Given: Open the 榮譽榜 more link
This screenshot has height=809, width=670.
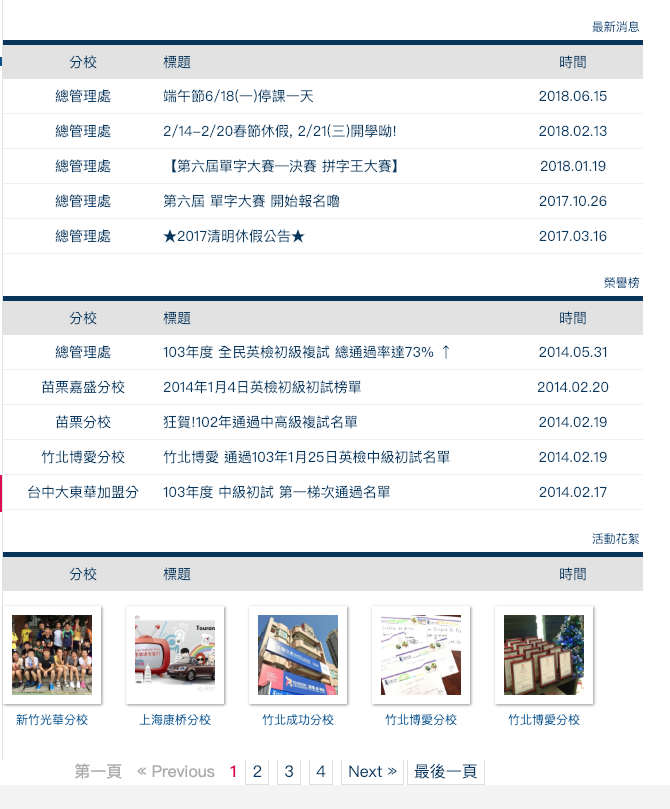Looking at the screenshot, I should pyautogui.click(x=621, y=283).
